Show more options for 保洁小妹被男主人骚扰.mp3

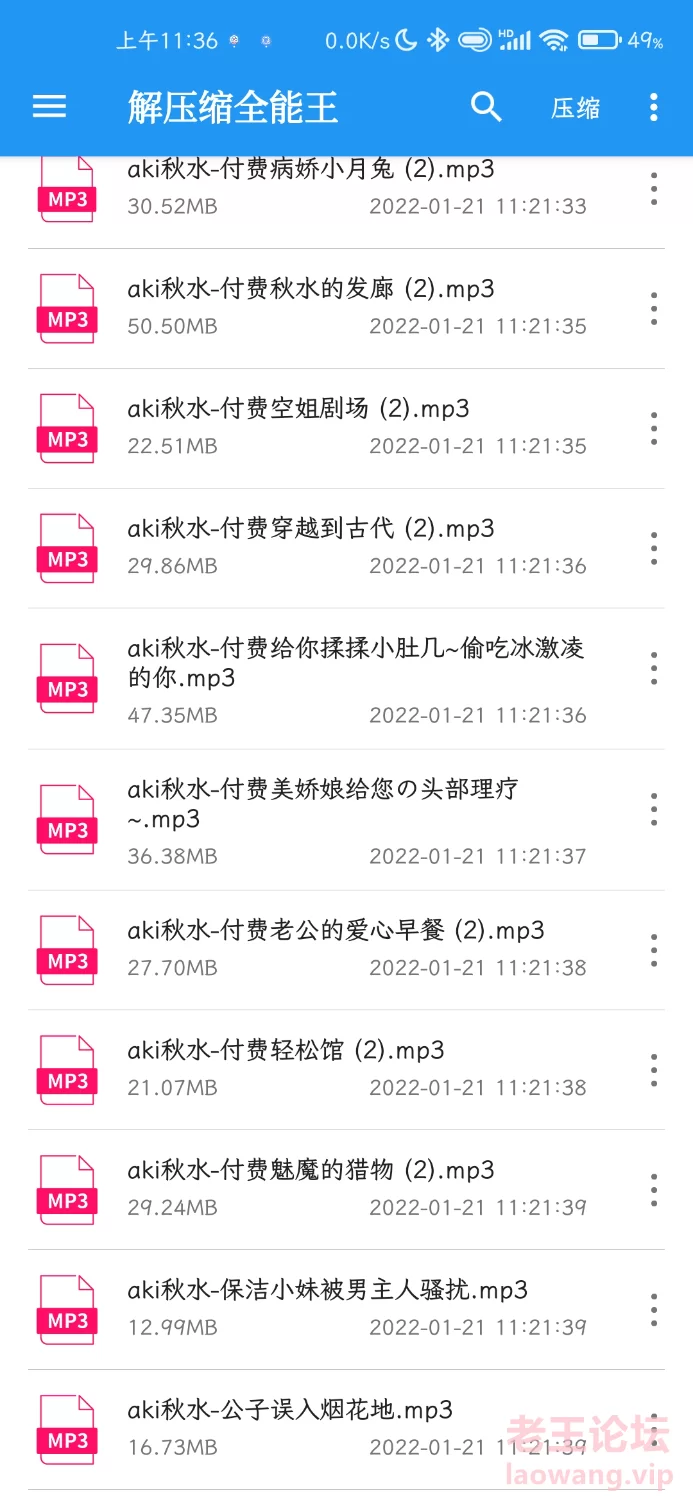pyautogui.click(x=654, y=1310)
